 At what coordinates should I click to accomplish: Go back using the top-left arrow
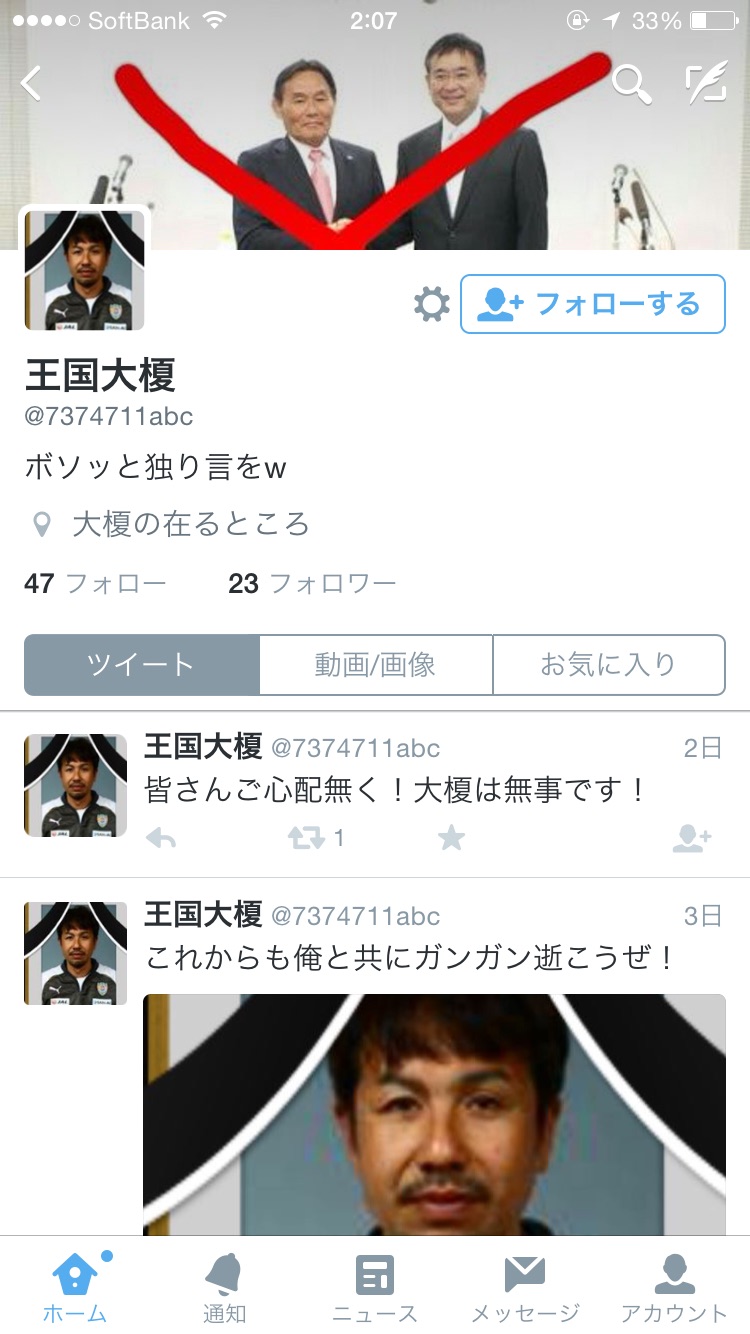point(32,84)
